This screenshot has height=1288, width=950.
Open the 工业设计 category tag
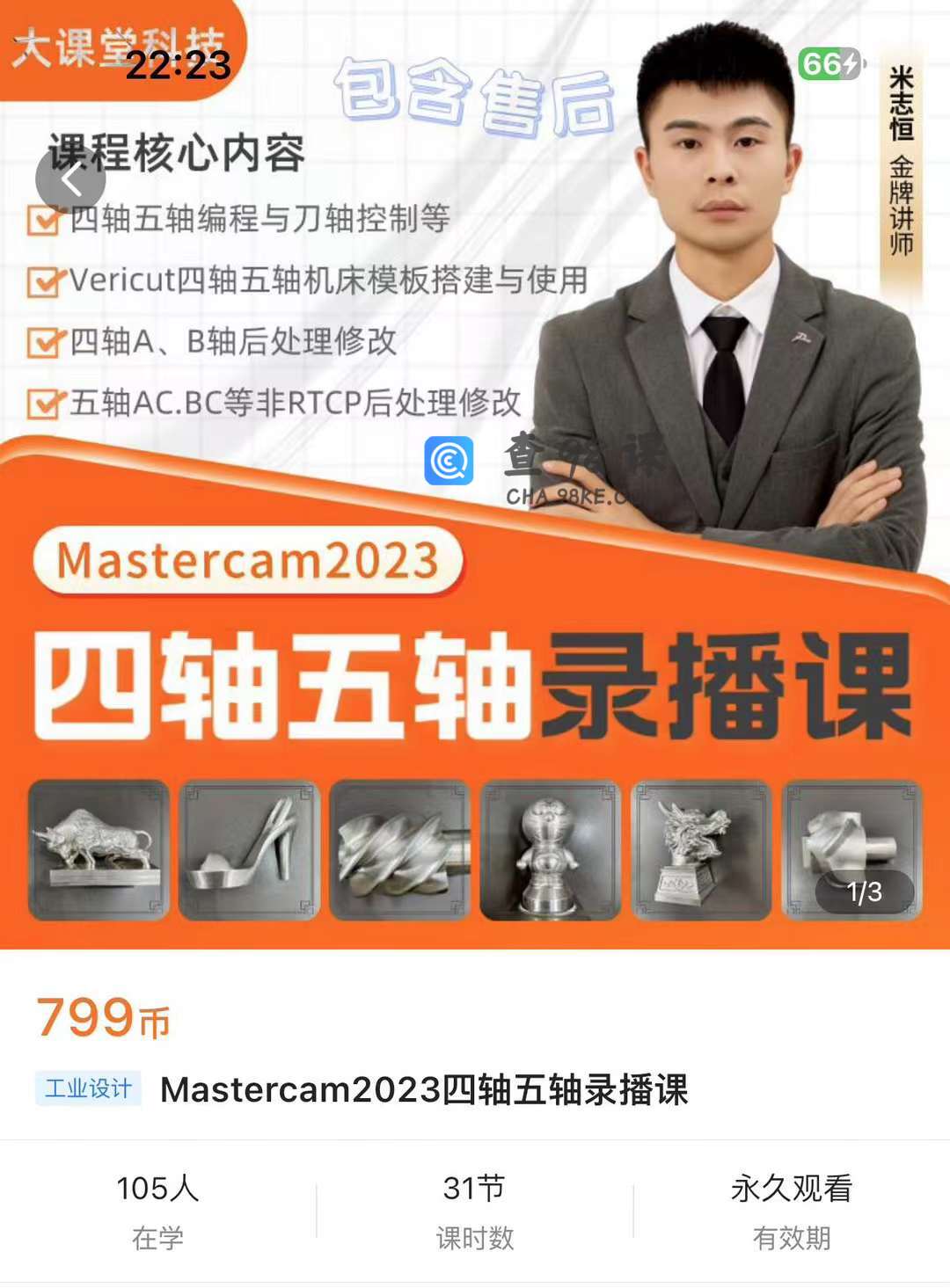pyautogui.click(x=88, y=1088)
